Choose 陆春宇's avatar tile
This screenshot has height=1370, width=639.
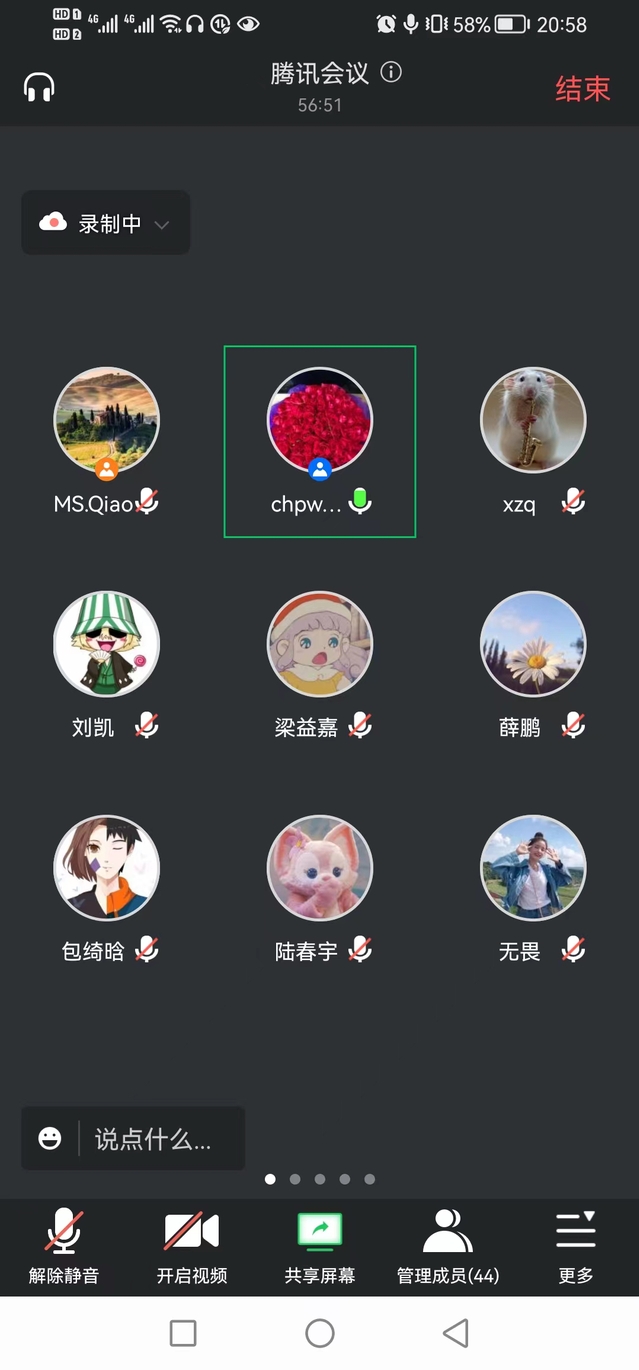pos(320,868)
